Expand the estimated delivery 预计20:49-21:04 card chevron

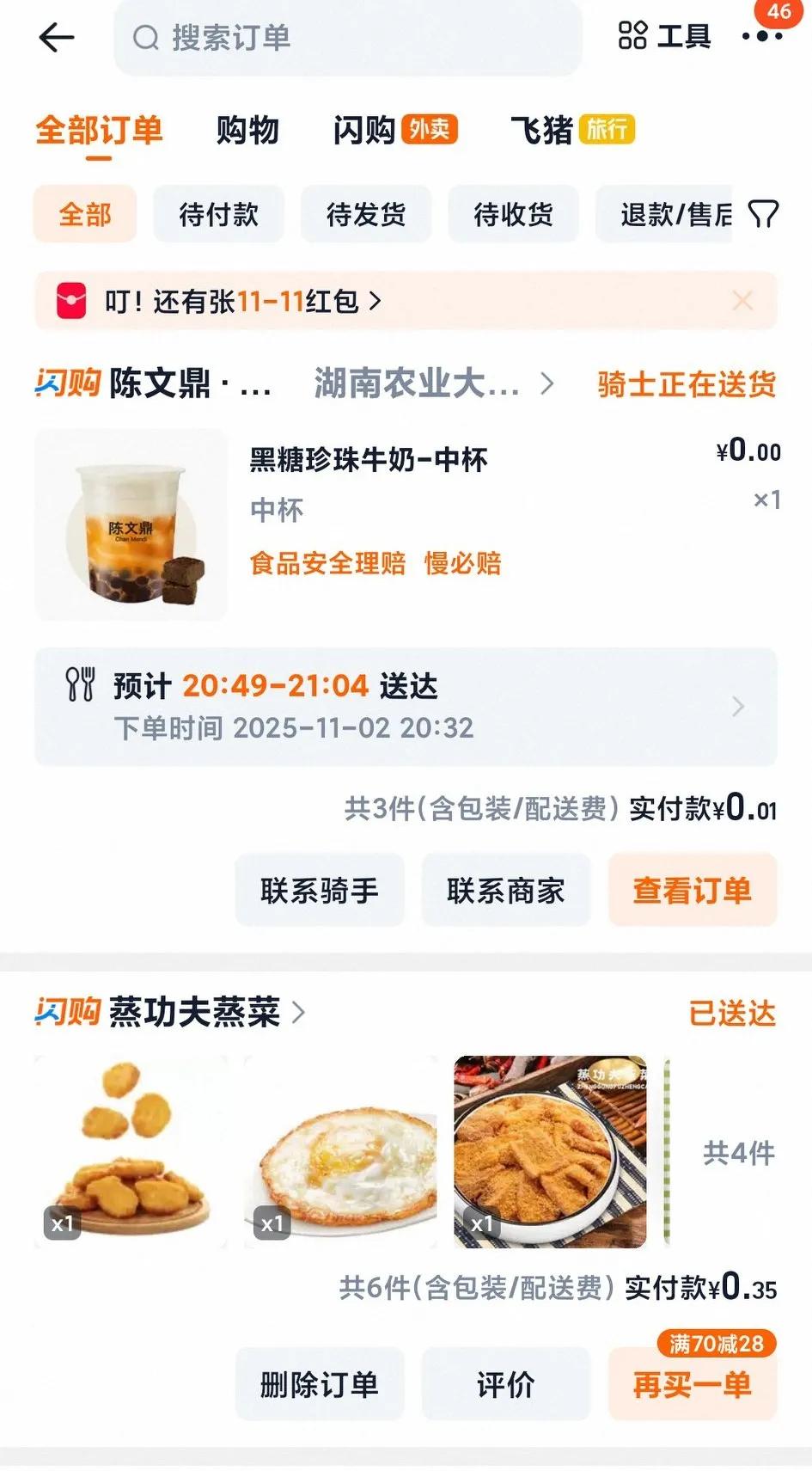tap(737, 706)
